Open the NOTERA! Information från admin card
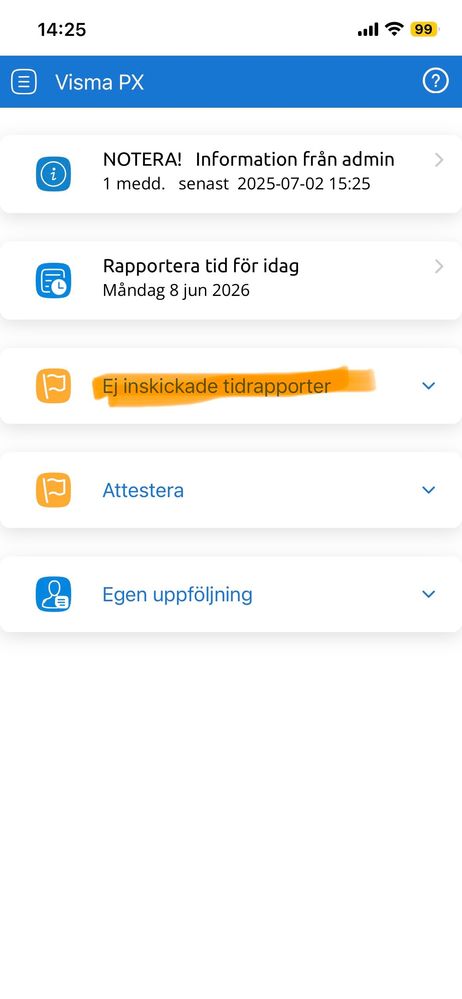462x999 pixels. click(x=231, y=174)
